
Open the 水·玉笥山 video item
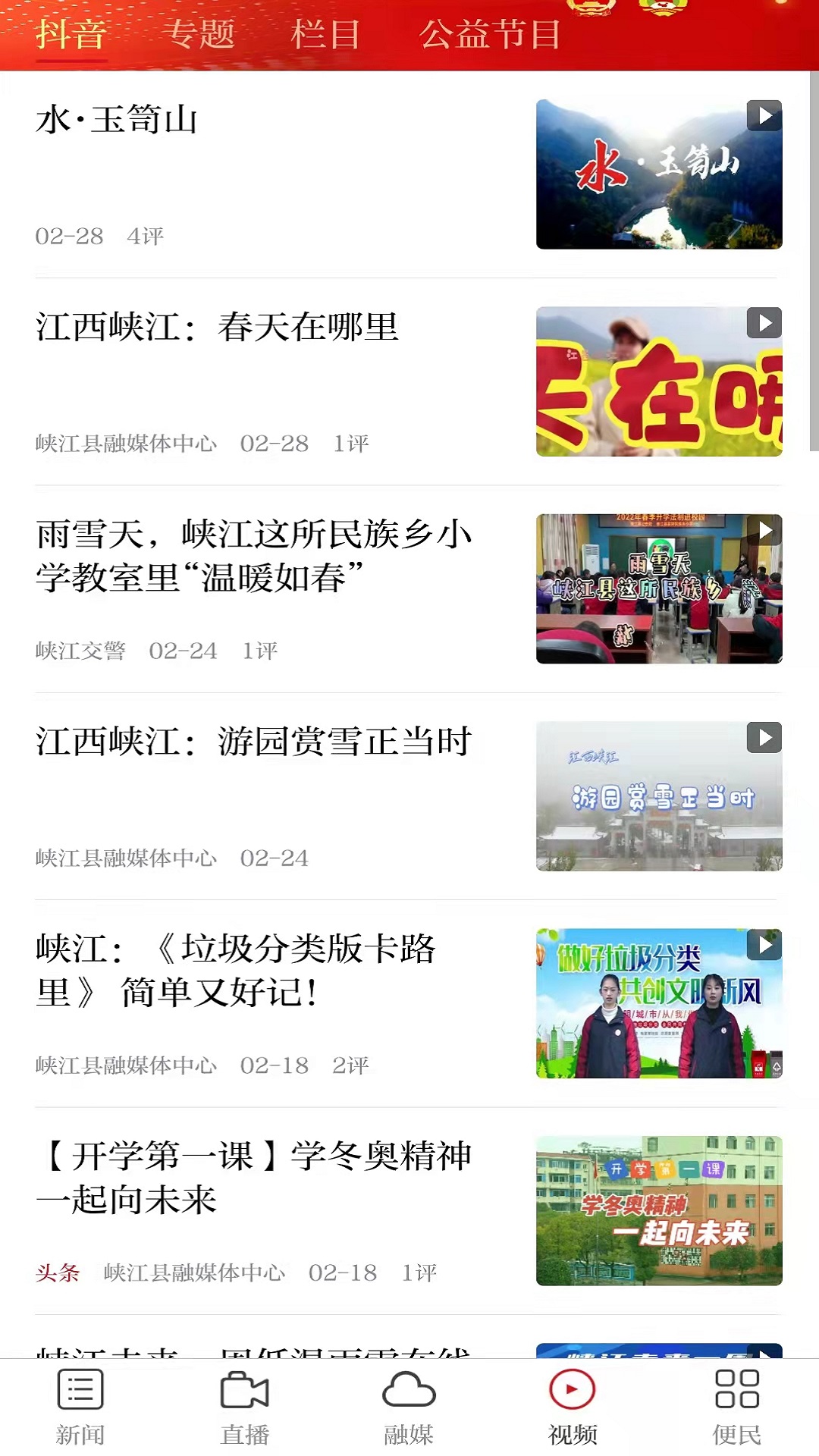click(116, 120)
